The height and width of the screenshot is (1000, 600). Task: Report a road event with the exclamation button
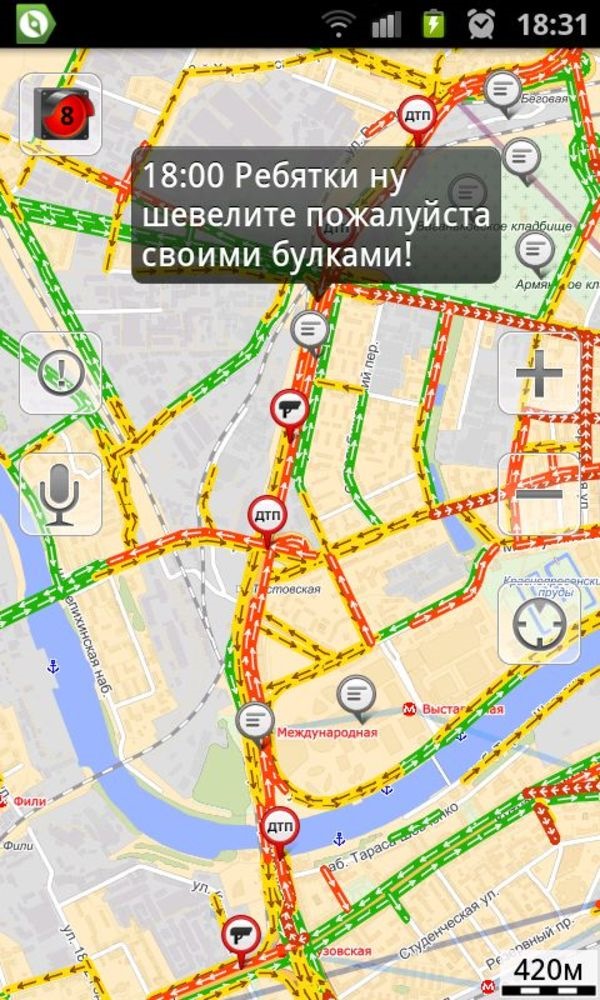pyautogui.click(x=61, y=374)
